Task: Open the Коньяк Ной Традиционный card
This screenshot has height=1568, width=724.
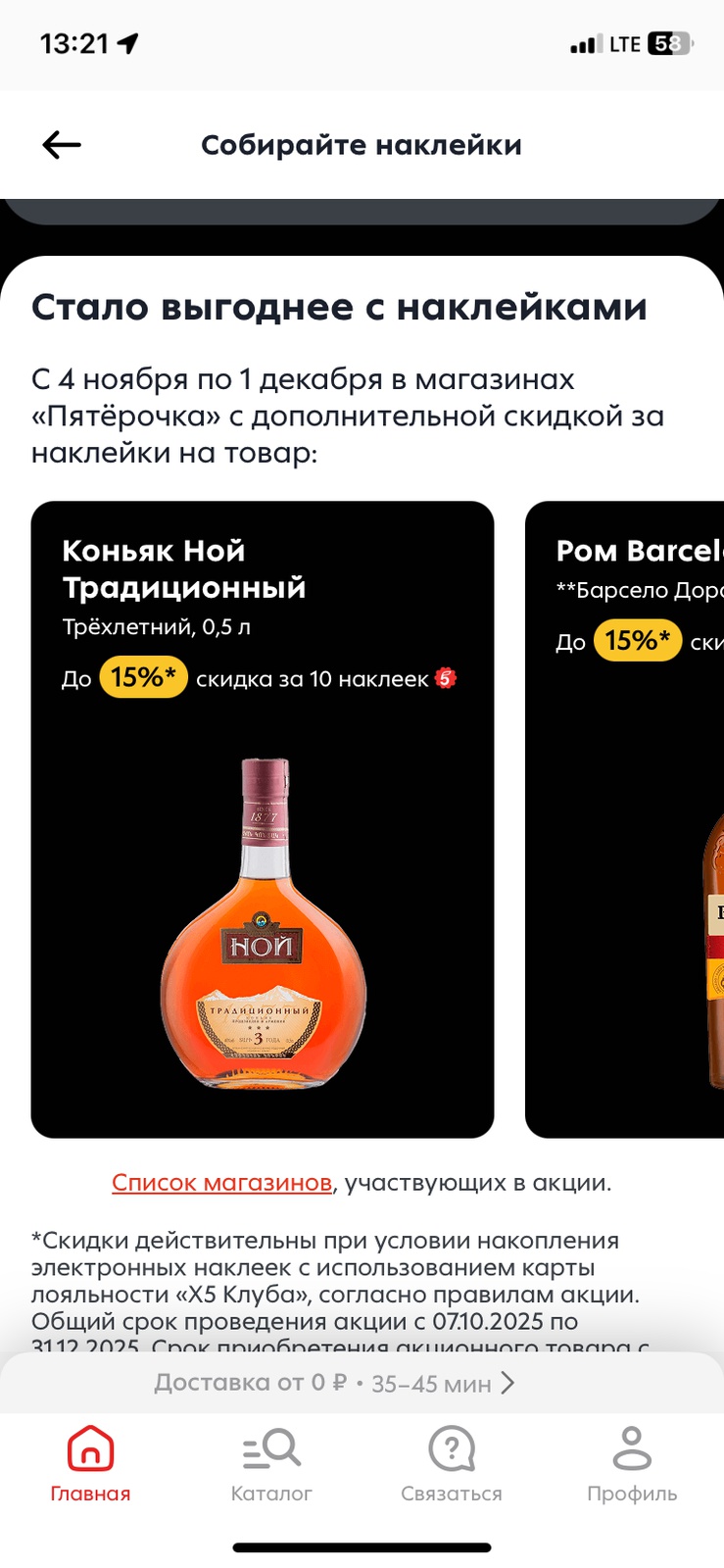Action: 263,818
